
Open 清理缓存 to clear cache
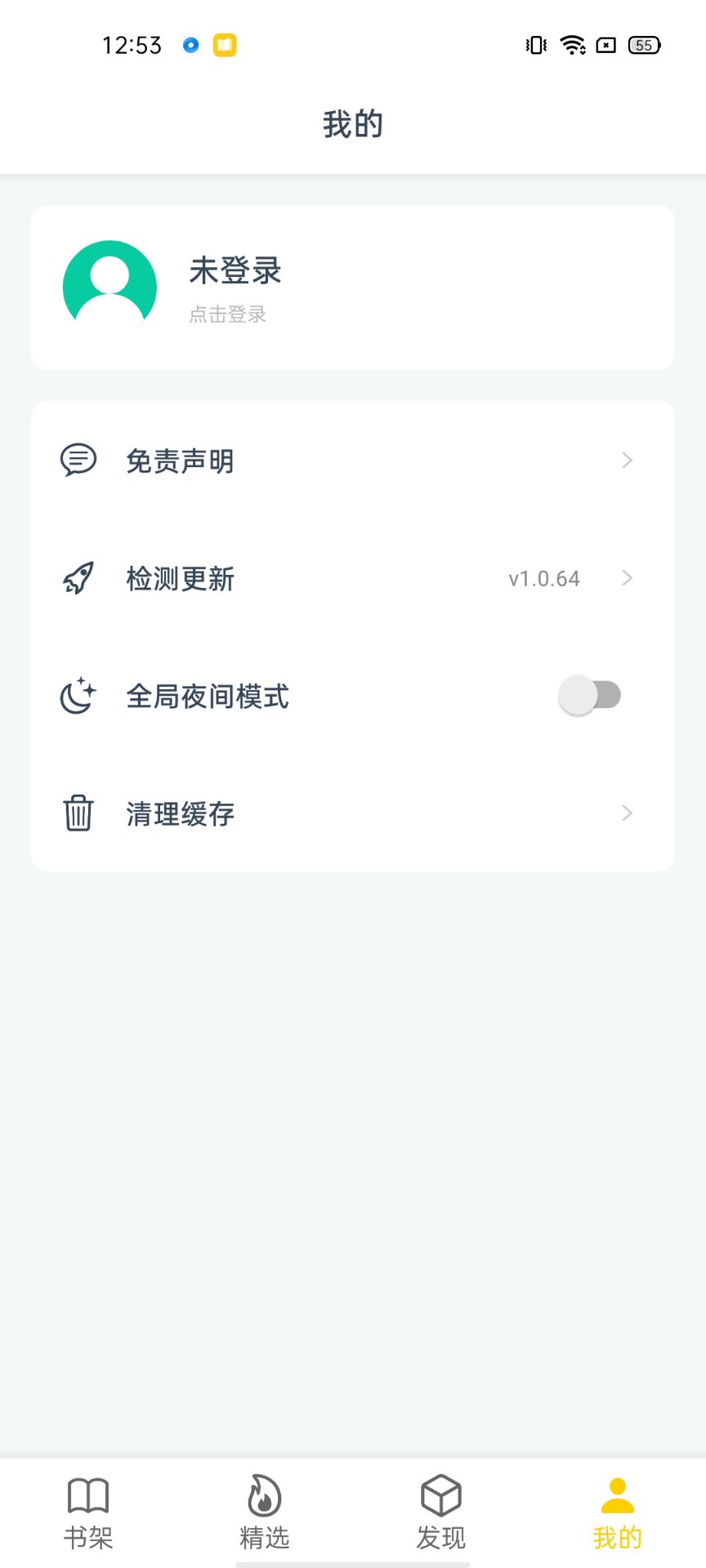[353, 813]
